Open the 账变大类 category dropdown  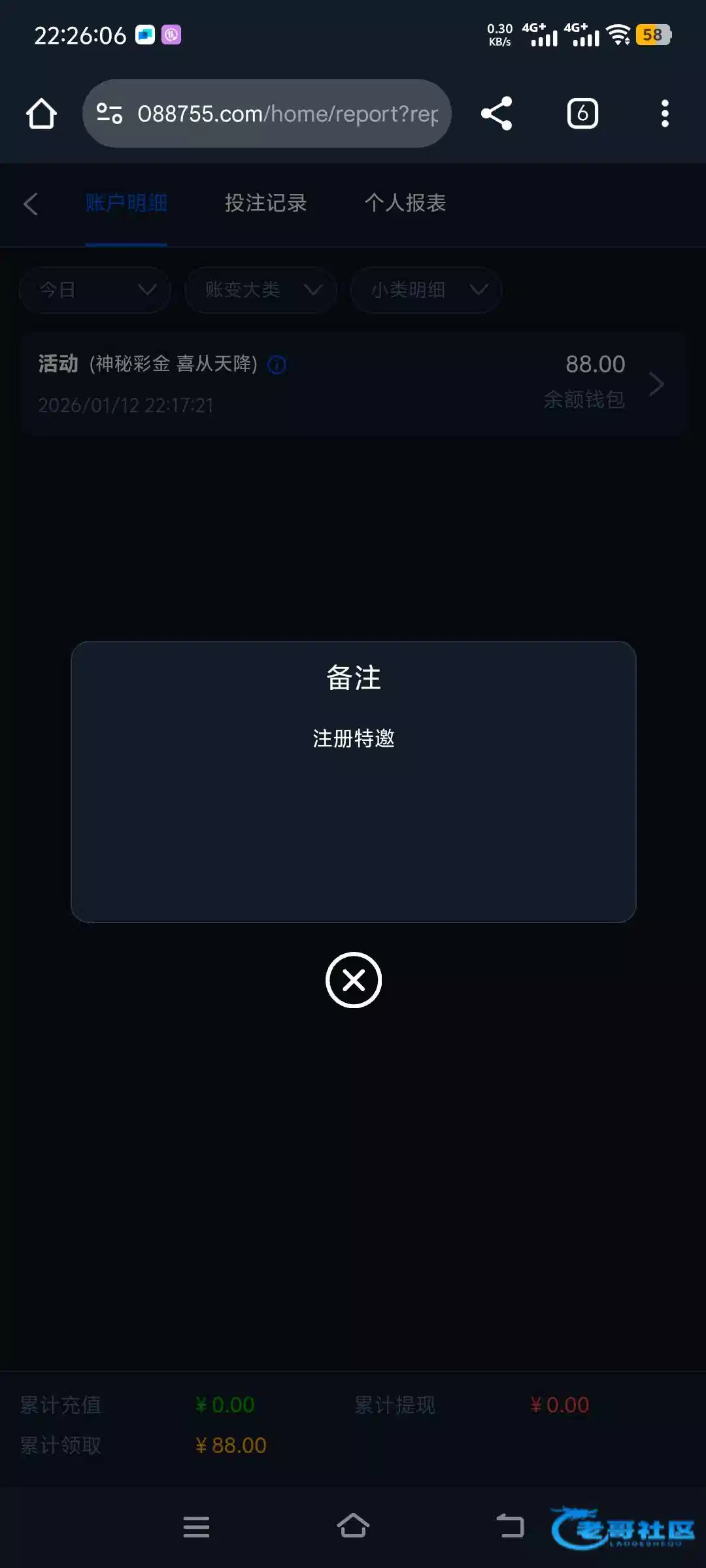260,290
